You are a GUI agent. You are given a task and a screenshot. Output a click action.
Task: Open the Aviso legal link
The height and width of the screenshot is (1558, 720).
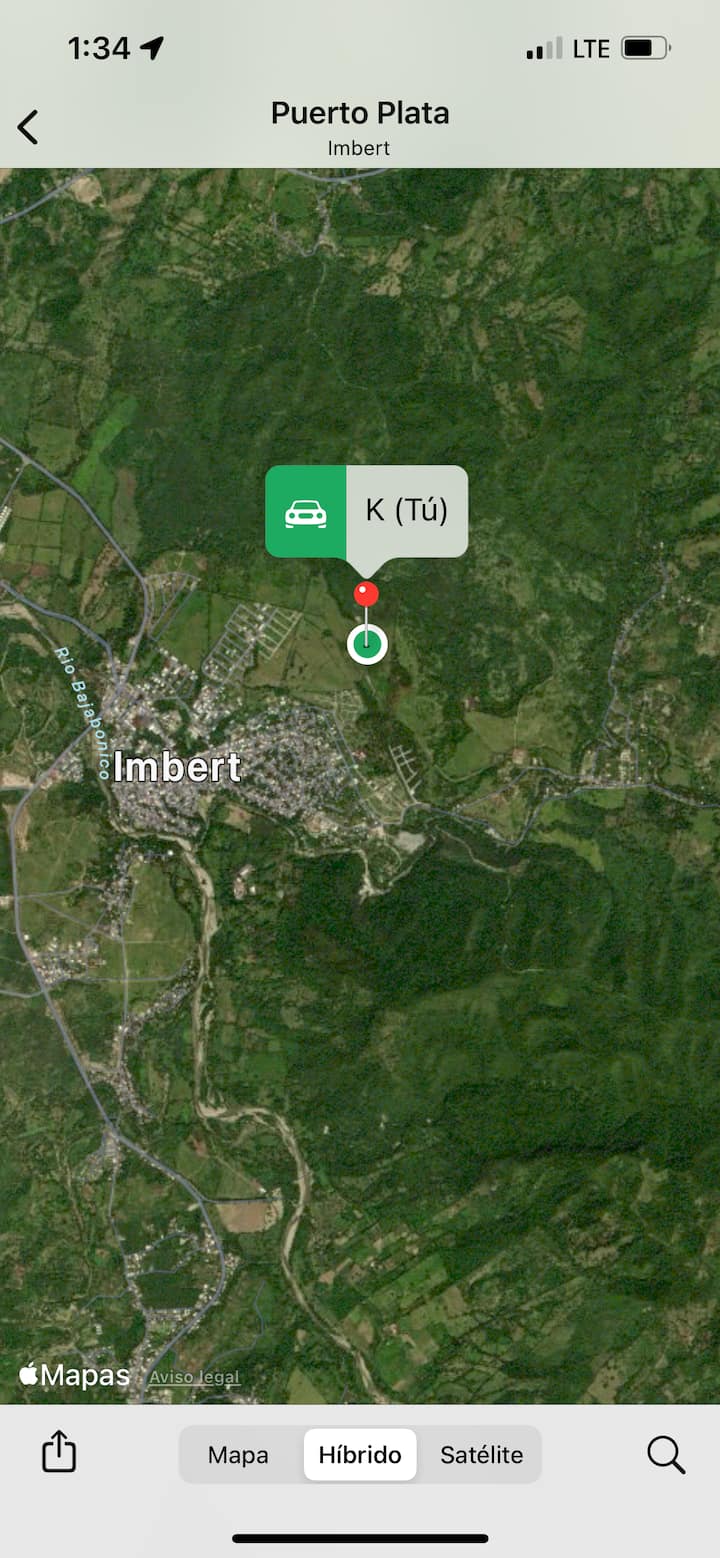(195, 1378)
